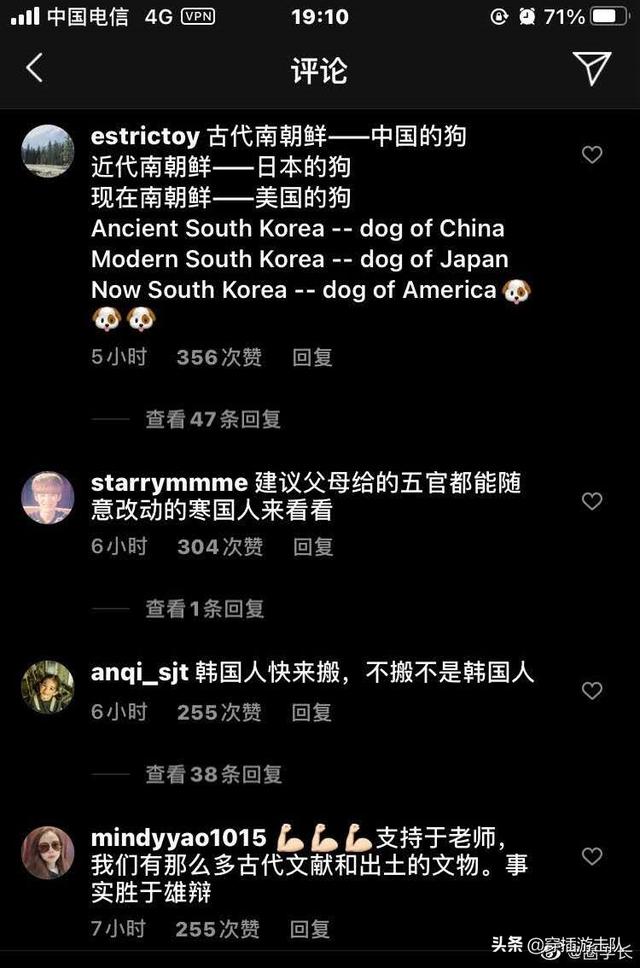The width and height of the screenshot is (640, 968).
Task: Open starrymmme's avatar
Action: click(48, 497)
